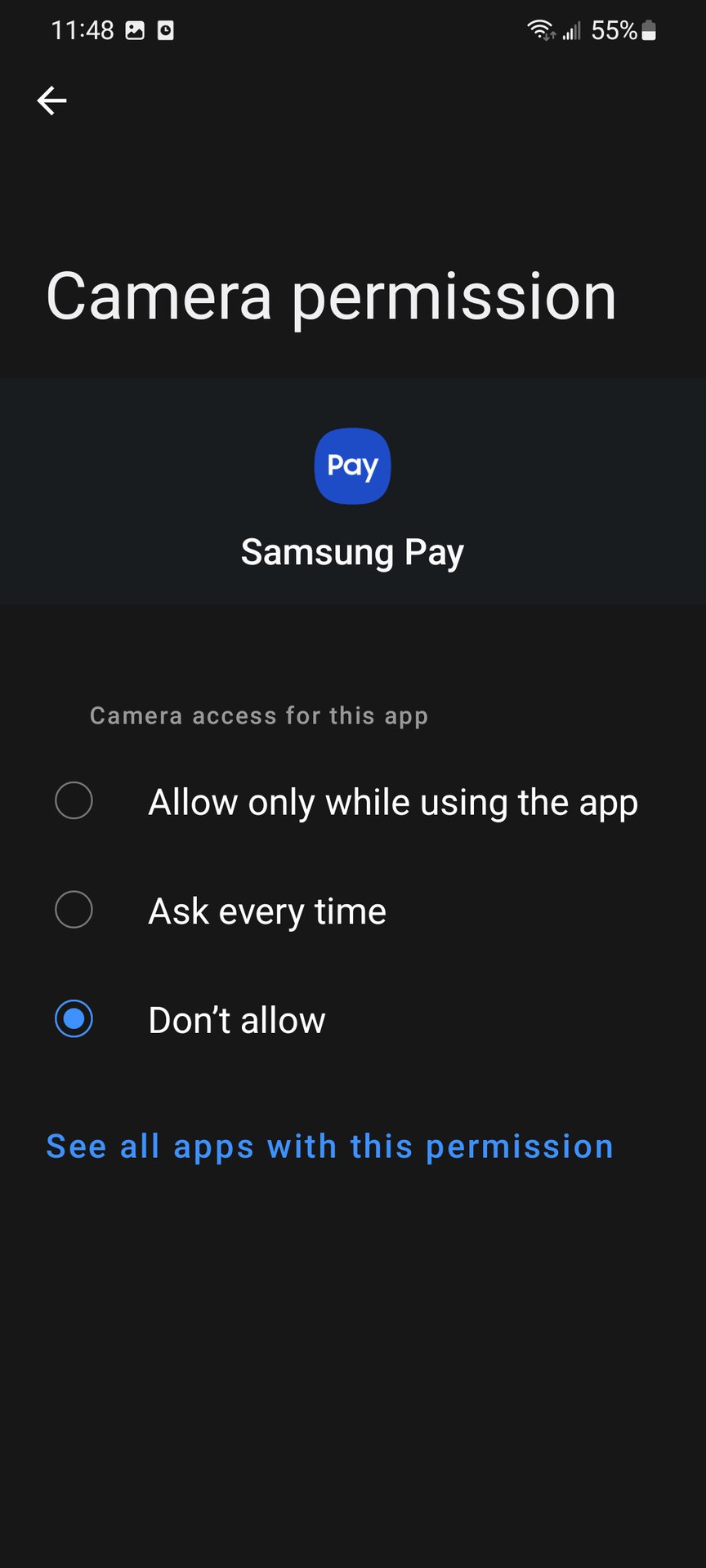Viewport: 706px width, 1568px height.
Task: Go back using the top arrow
Action: click(x=51, y=100)
